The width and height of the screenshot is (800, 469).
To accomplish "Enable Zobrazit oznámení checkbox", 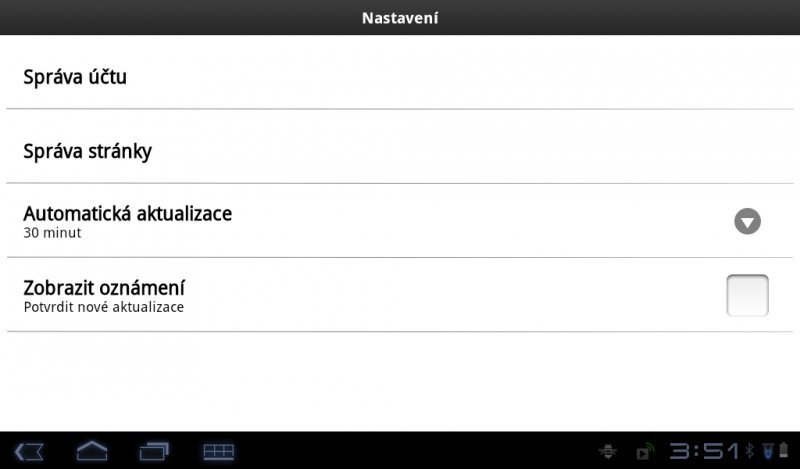I will (x=747, y=296).
